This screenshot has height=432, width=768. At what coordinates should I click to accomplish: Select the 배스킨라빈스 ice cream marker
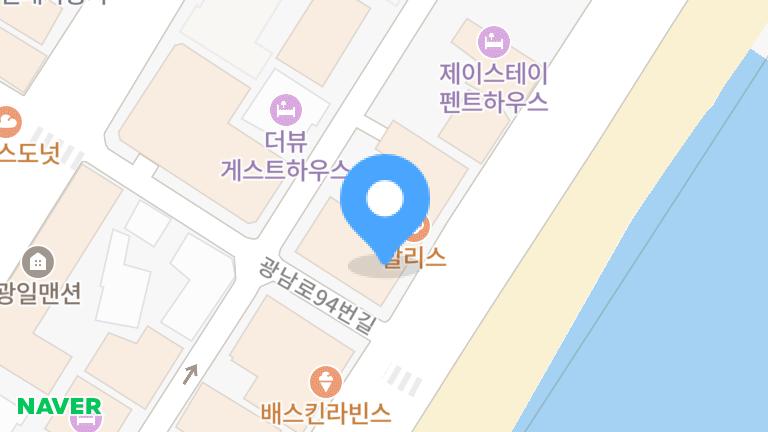tap(326, 382)
